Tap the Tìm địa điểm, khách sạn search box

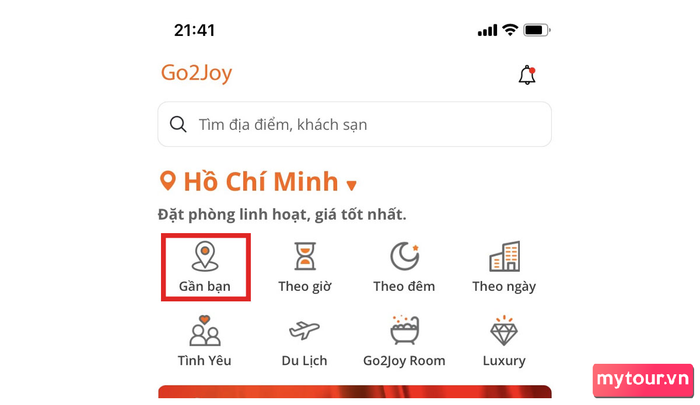click(x=354, y=125)
